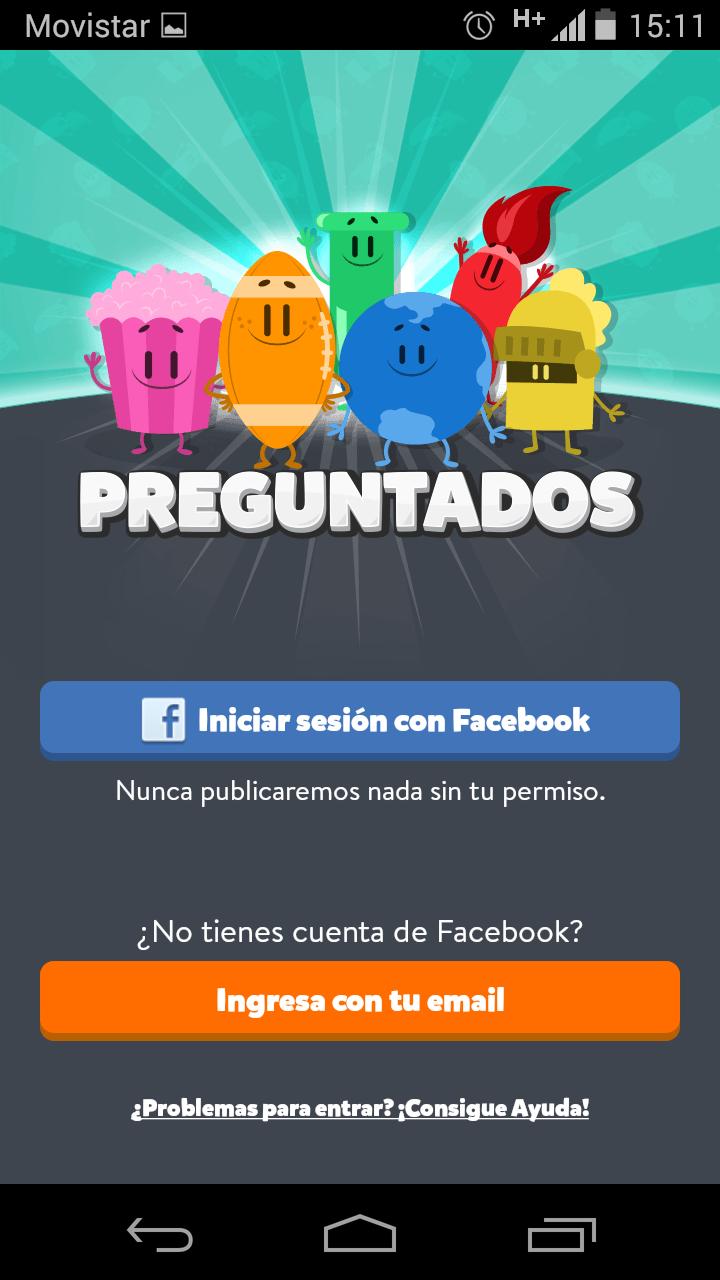
Task: Select Ingresa con tu email
Action: [x=360, y=999]
